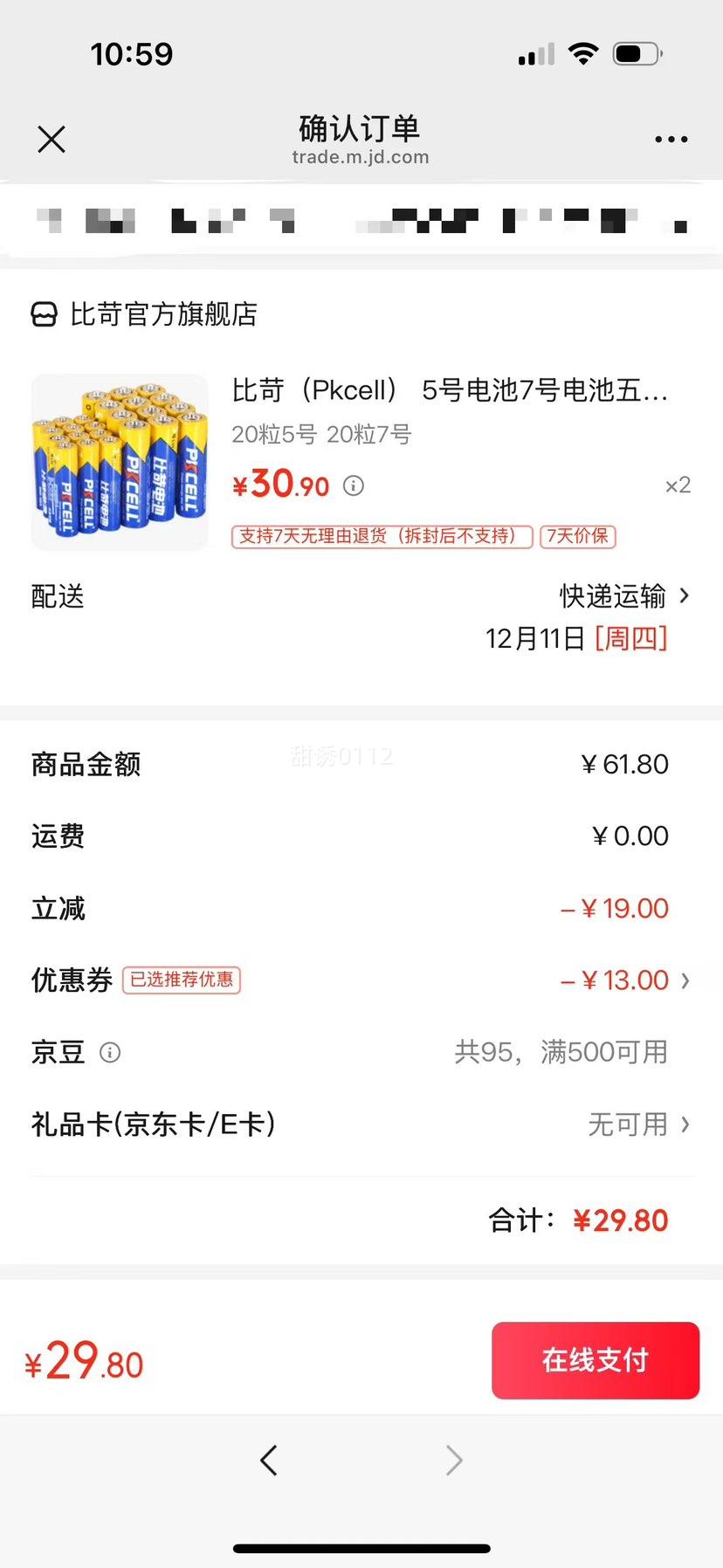Close the order confirmation page
This screenshot has height=1568, width=723.
(52, 139)
